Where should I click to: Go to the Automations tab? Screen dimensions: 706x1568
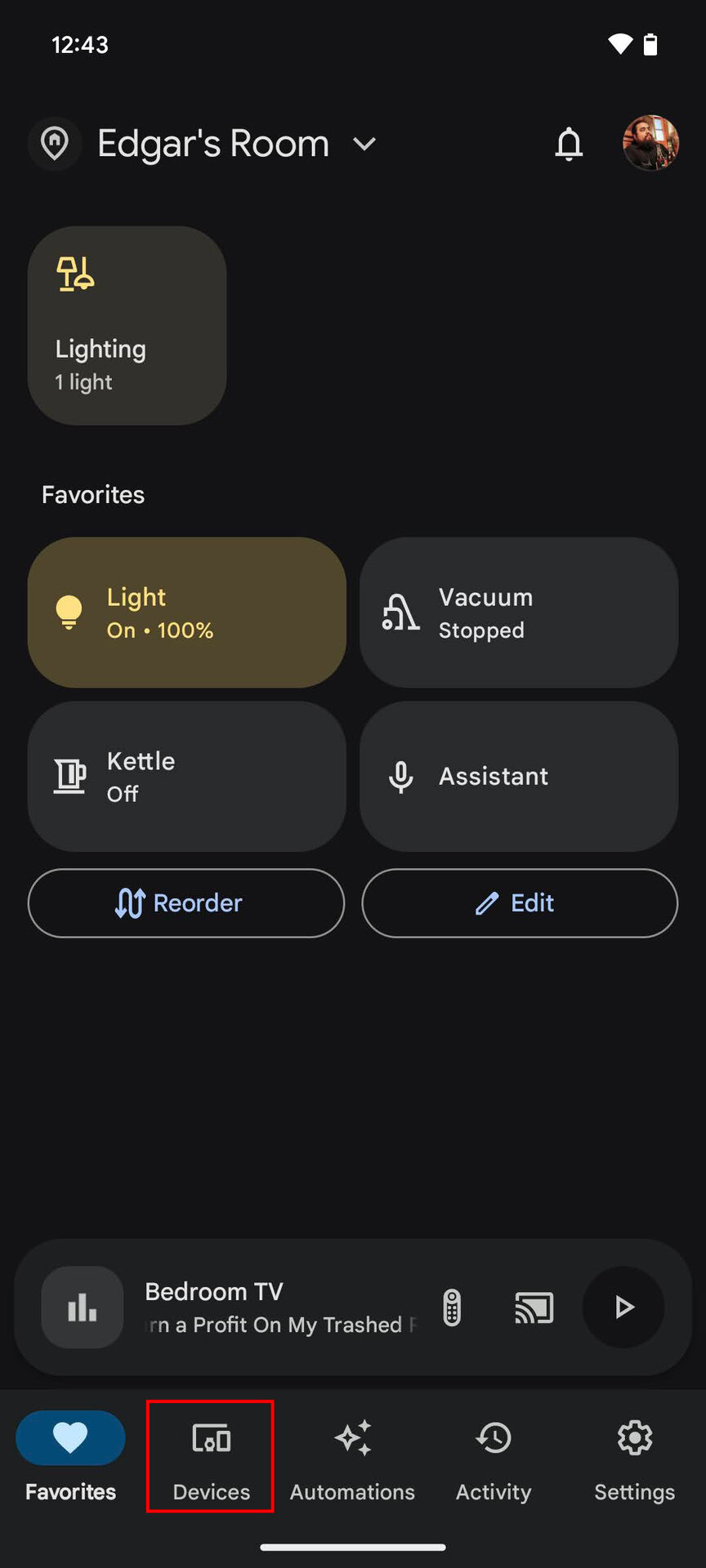[352, 1457]
